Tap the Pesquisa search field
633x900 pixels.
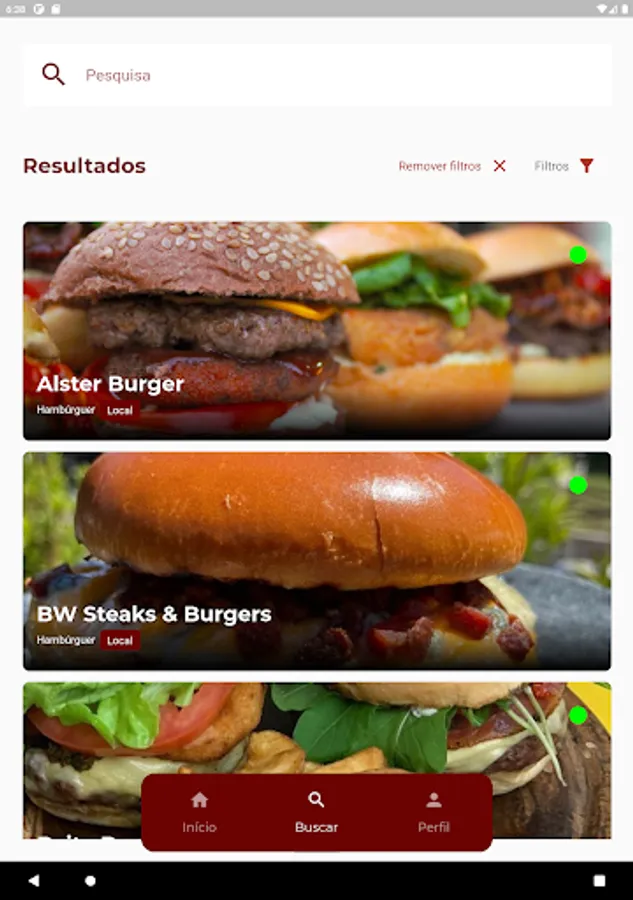(x=317, y=75)
